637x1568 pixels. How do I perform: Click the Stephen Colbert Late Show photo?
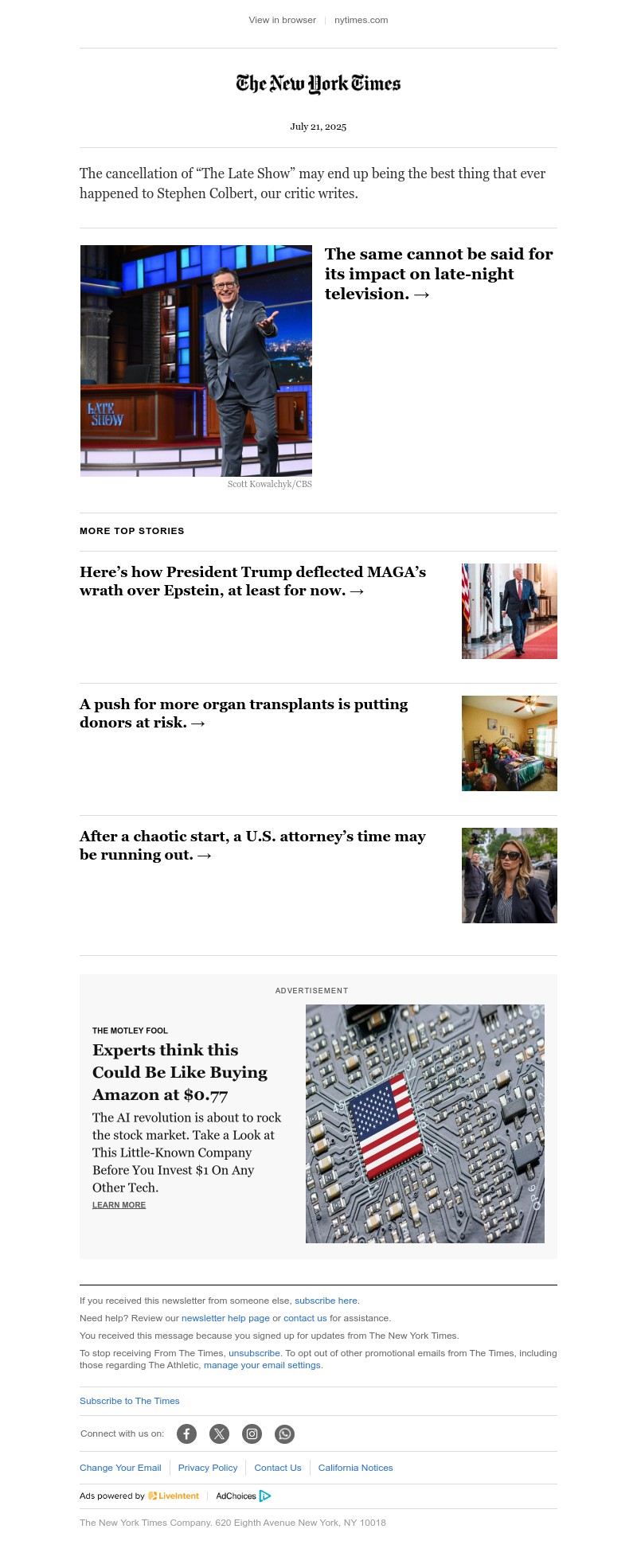click(x=196, y=361)
